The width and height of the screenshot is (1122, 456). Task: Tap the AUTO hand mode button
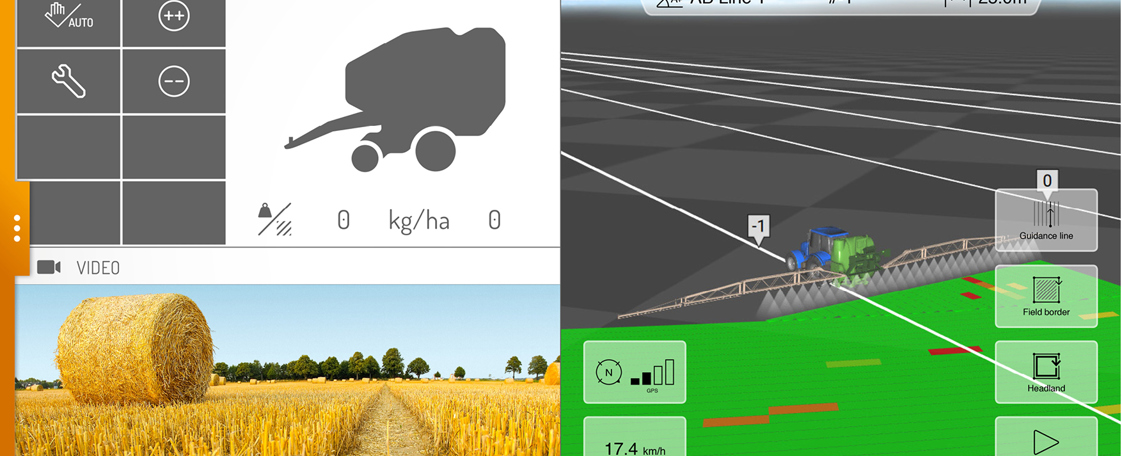coord(69,18)
